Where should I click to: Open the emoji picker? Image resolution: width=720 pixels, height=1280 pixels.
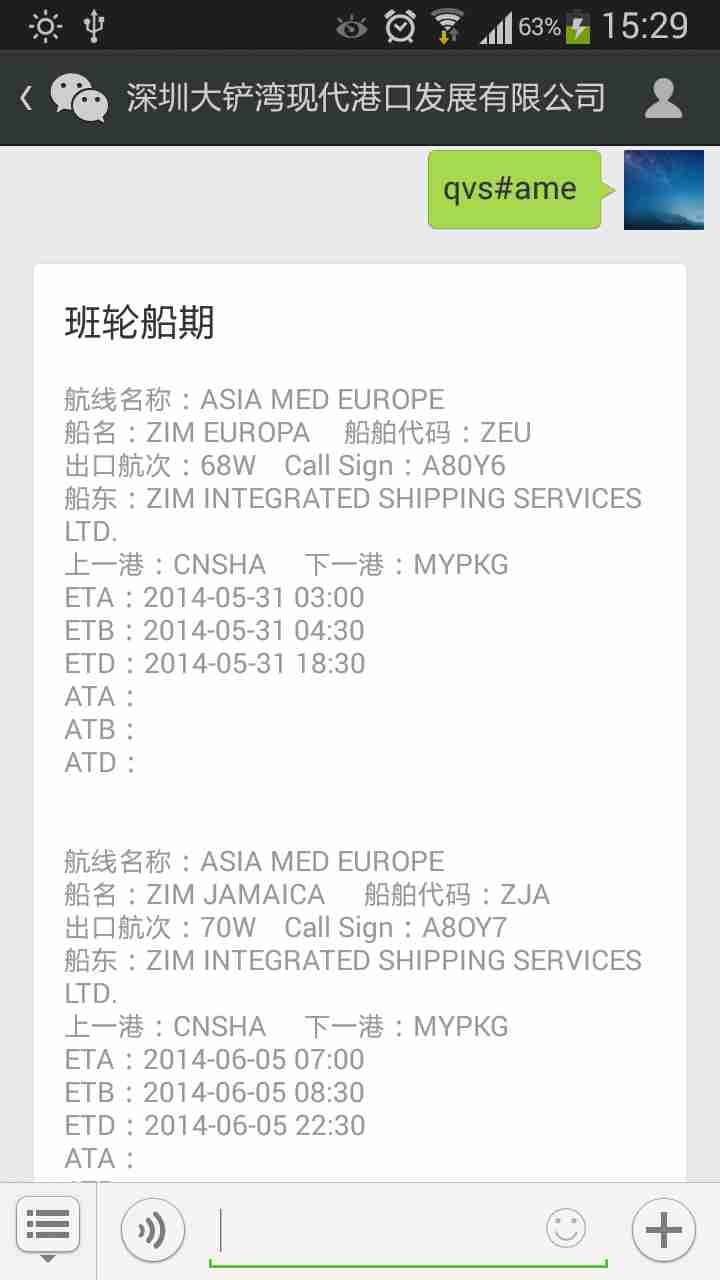pyautogui.click(x=566, y=1229)
